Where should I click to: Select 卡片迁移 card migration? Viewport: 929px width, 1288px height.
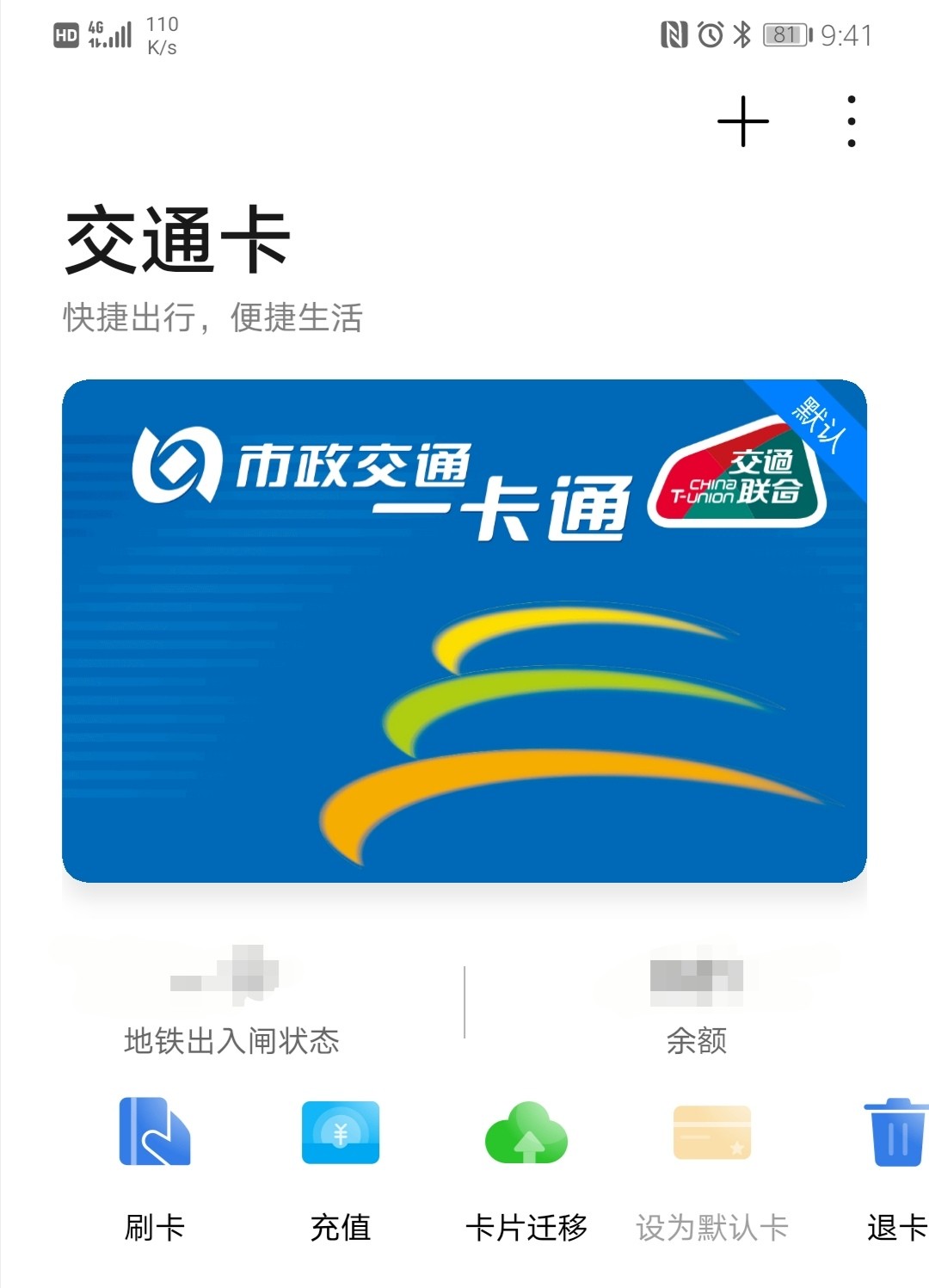(526, 1166)
